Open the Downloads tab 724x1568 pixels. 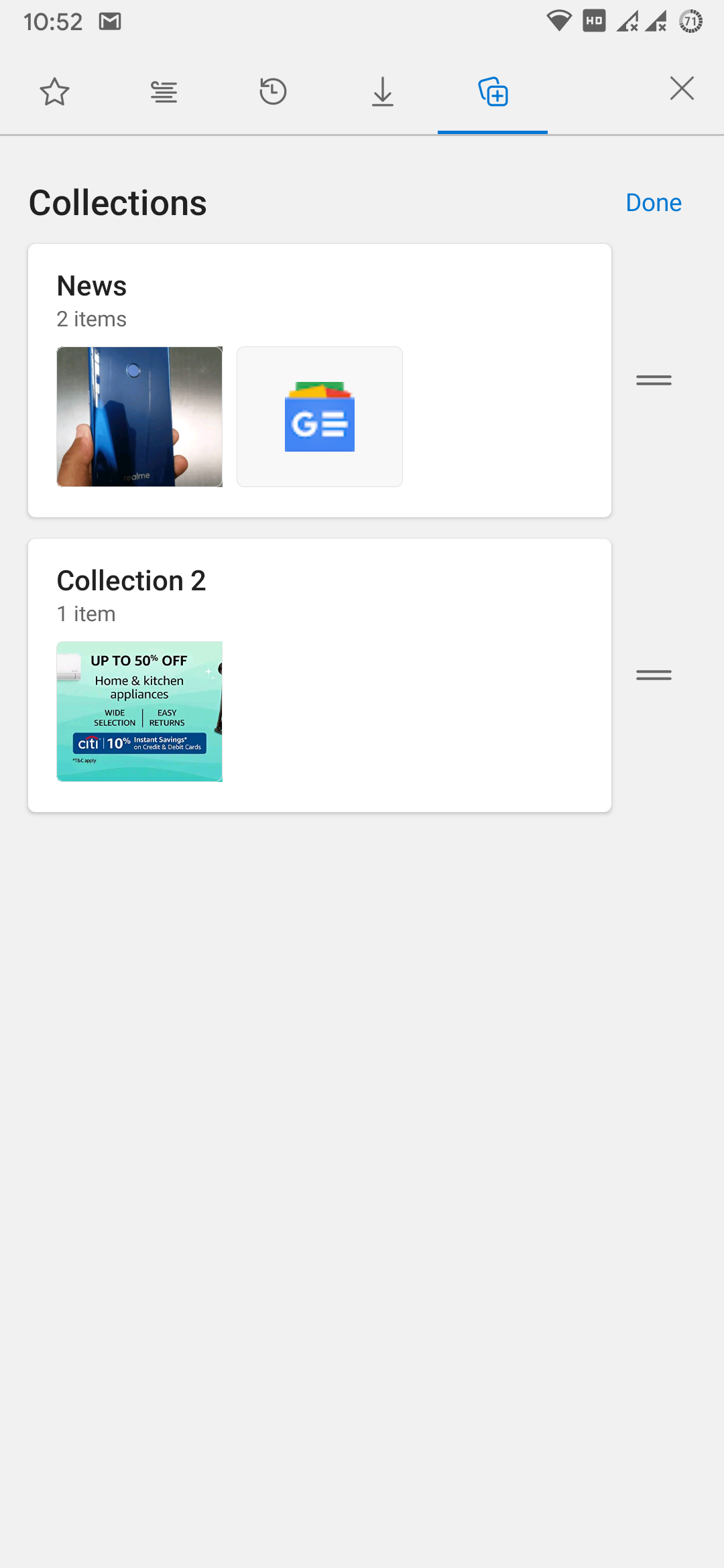(x=382, y=92)
